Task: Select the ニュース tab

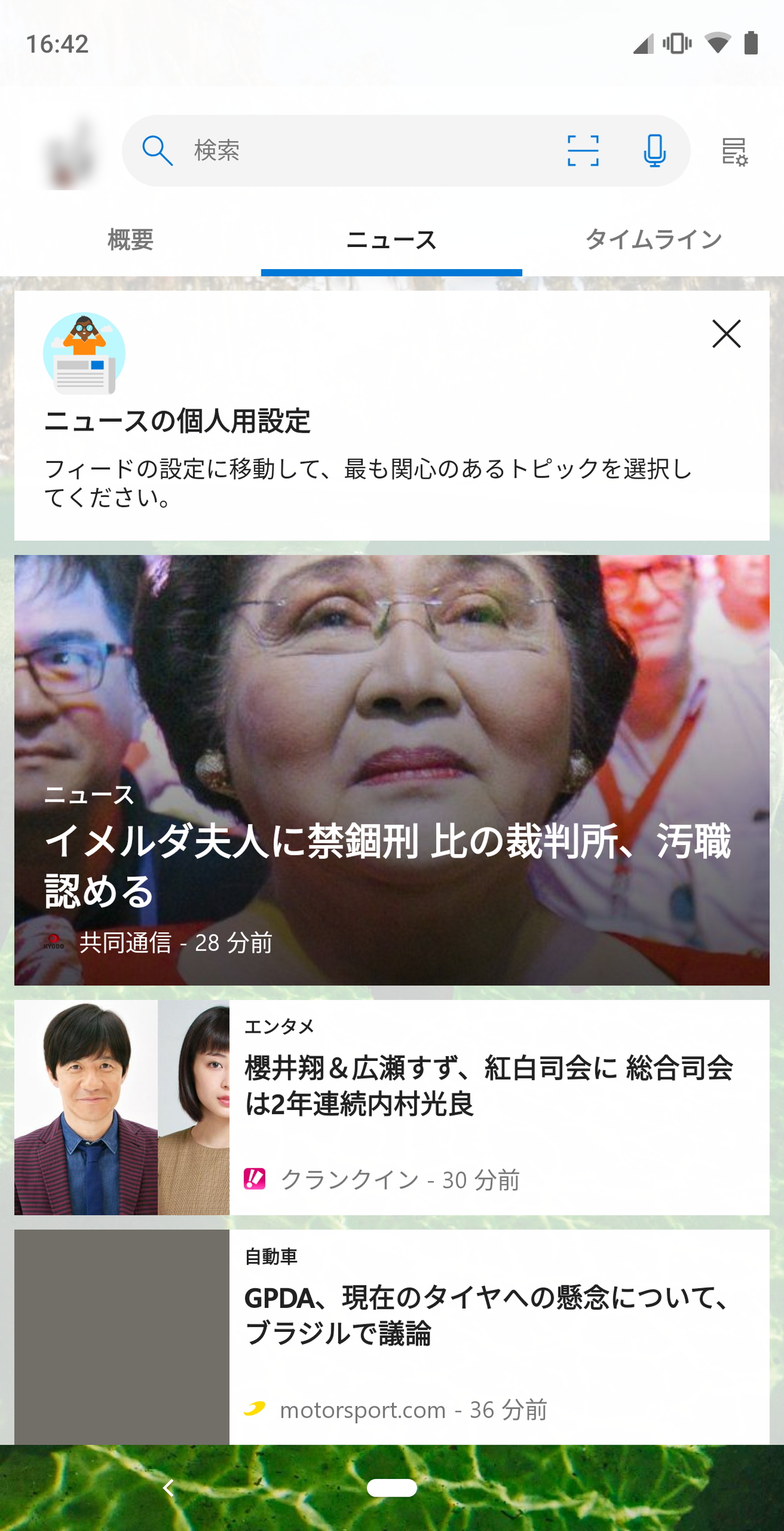Action: pyautogui.click(x=391, y=240)
